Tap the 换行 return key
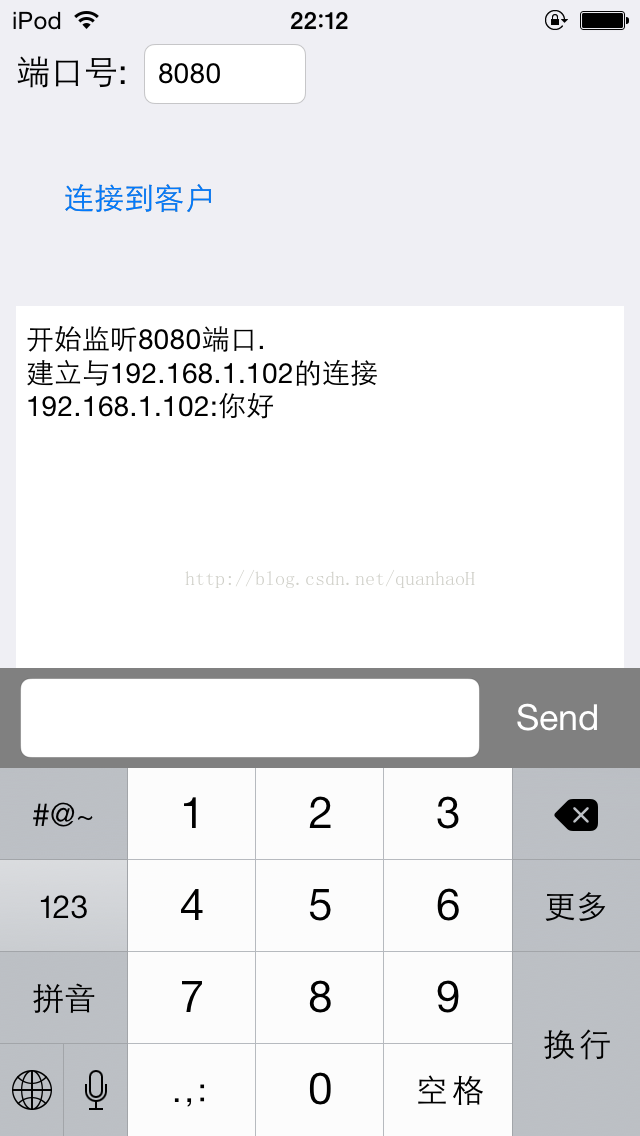Image resolution: width=640 pixels, height=1136 pixels. tap(576, 1044)
